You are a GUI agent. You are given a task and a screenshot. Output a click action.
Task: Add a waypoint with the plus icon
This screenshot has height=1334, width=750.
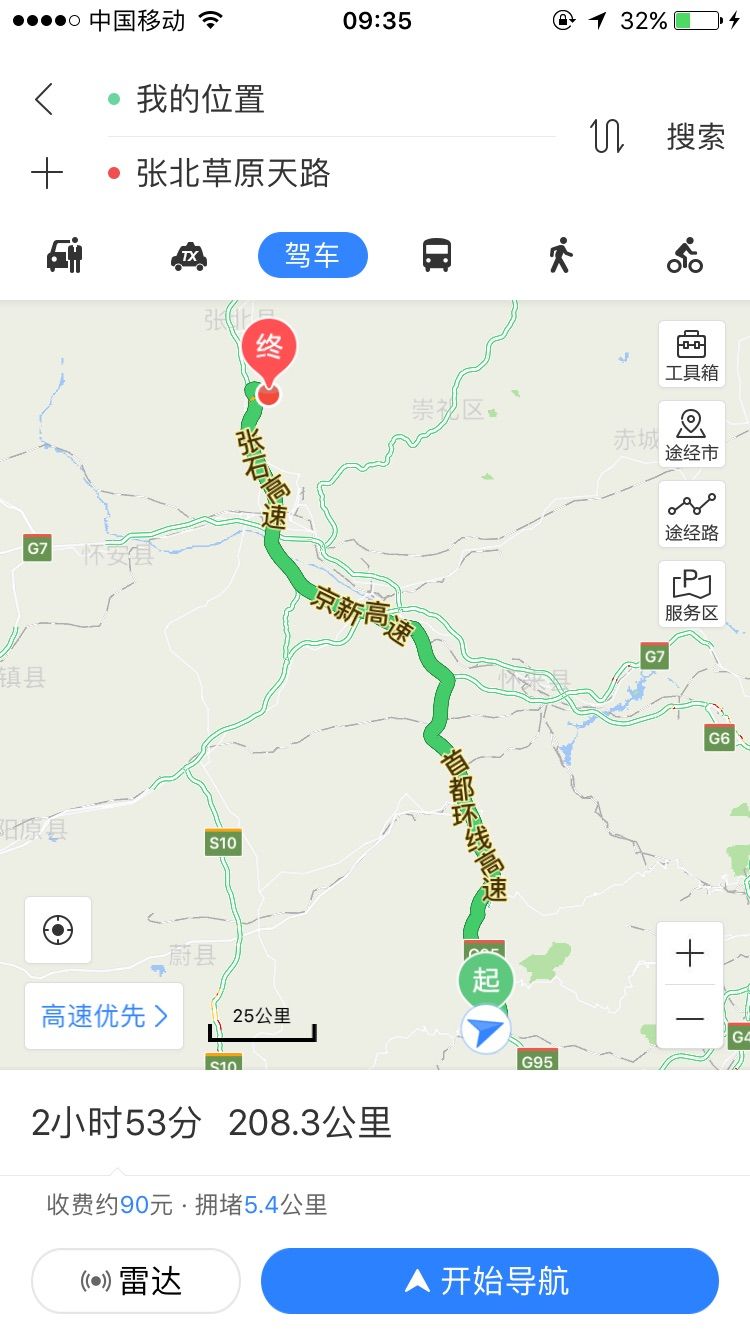46,174
